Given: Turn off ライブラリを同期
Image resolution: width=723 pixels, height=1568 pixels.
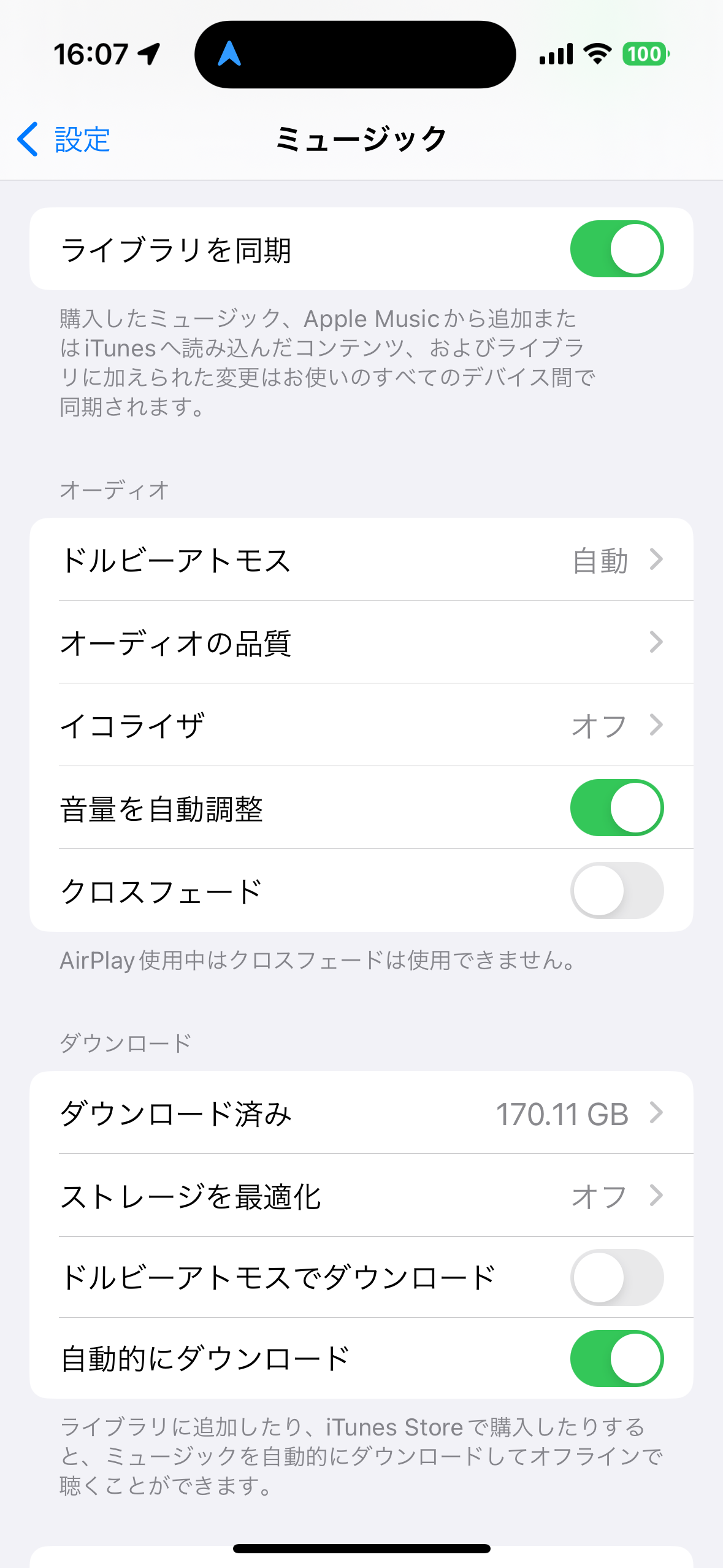Looking at the screenshot, I should pyautogui.click(x=616, y=249).
